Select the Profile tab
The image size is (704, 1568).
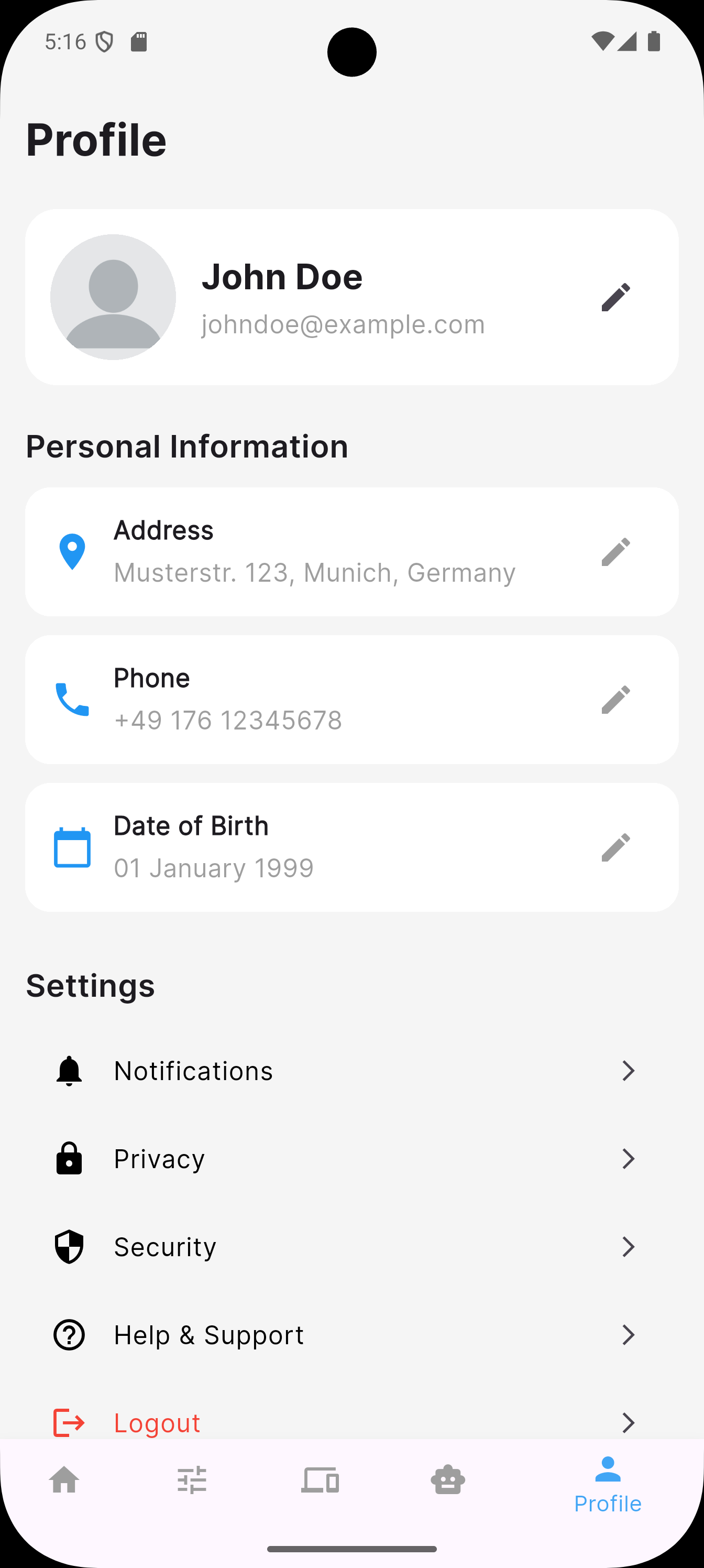click(607, 1485)
